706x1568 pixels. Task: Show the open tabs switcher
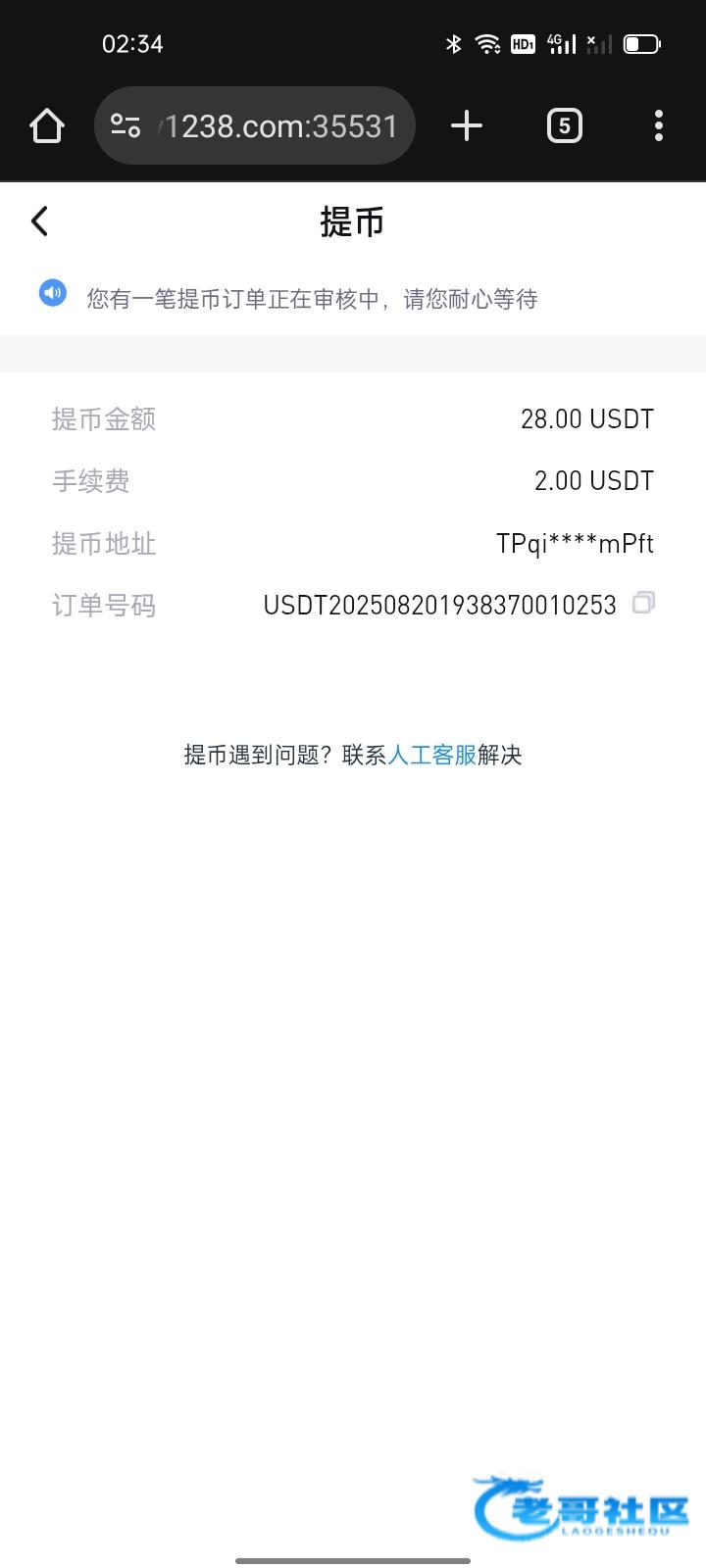pos(564,126)
